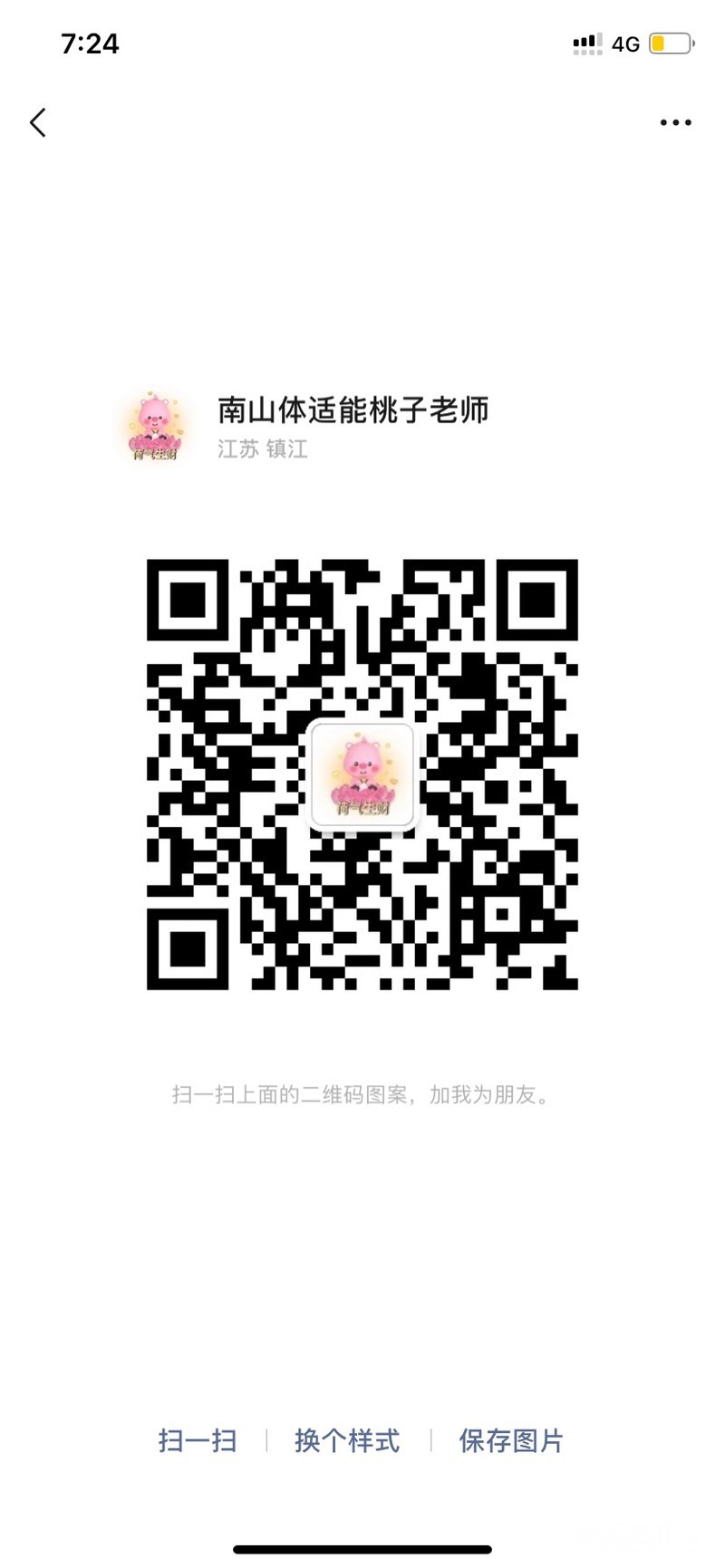725x1568 pixels.
Task: Tap 扫一扫 to scan a code
Action: pyautogui.click(x=198, y=1440)
